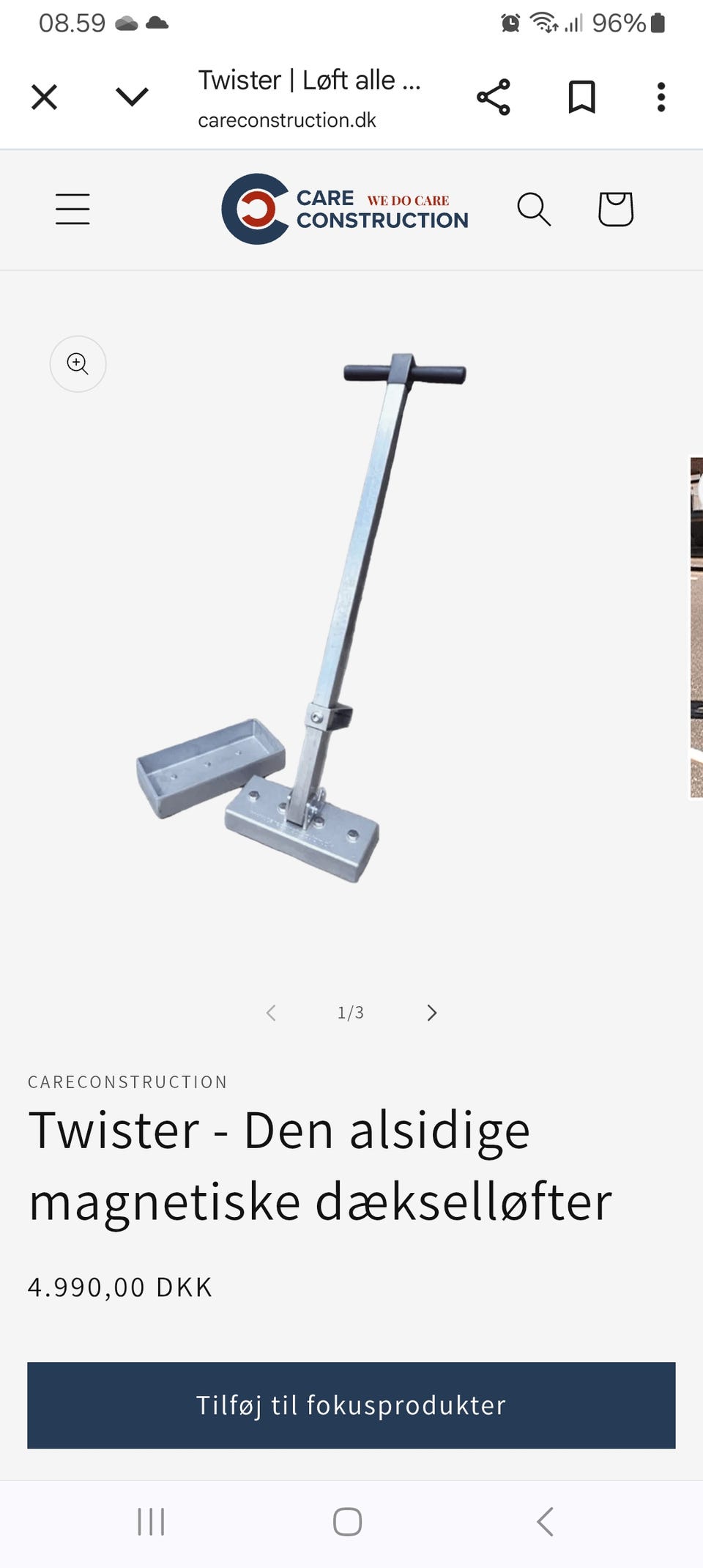Open the partially visible right-side thumbnail
Screen dimensions: 703x1568
tap(696, 626)
